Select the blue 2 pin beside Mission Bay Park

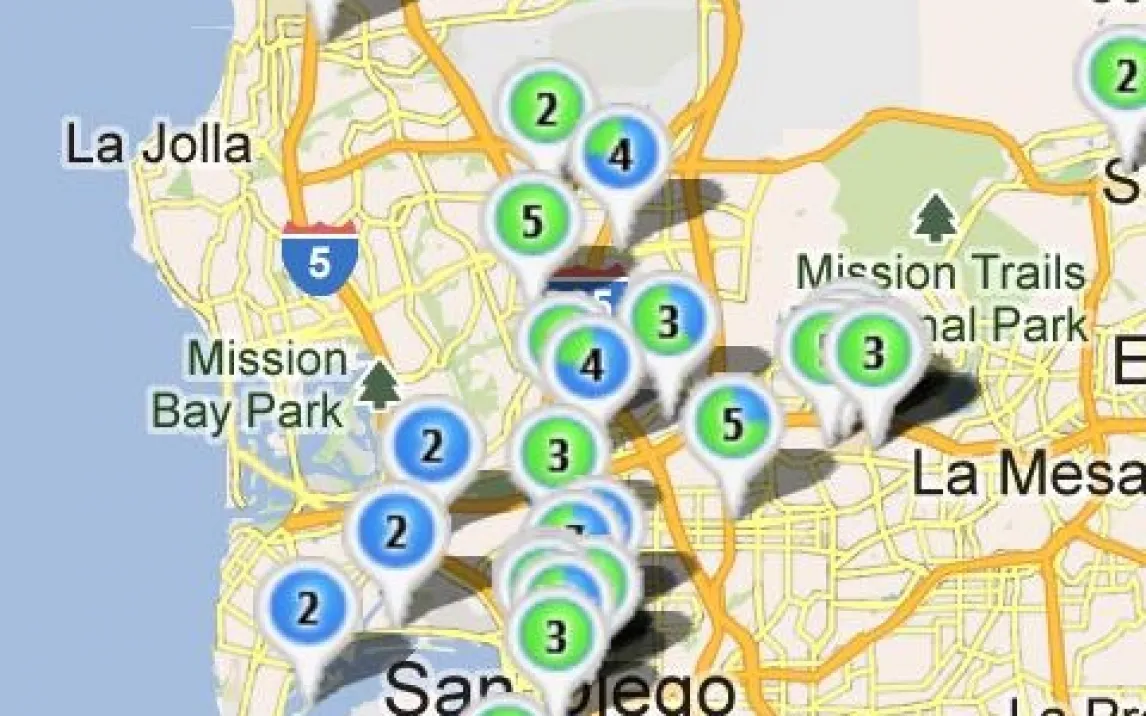(x=432, y=447)
